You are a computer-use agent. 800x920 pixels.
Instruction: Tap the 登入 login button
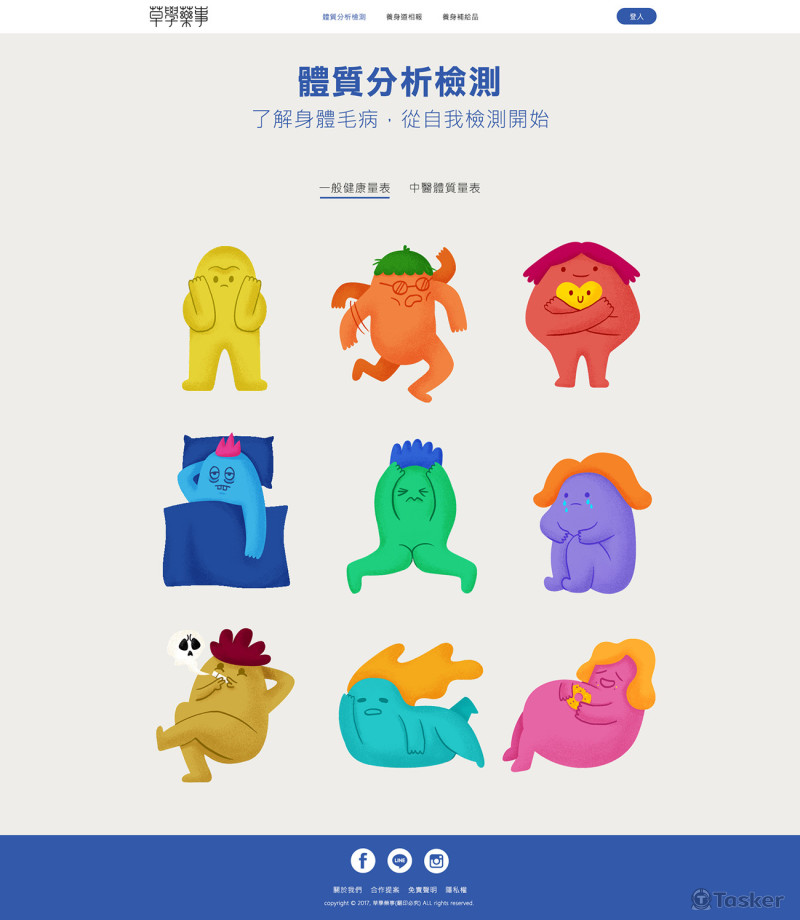tap(636, 16)
